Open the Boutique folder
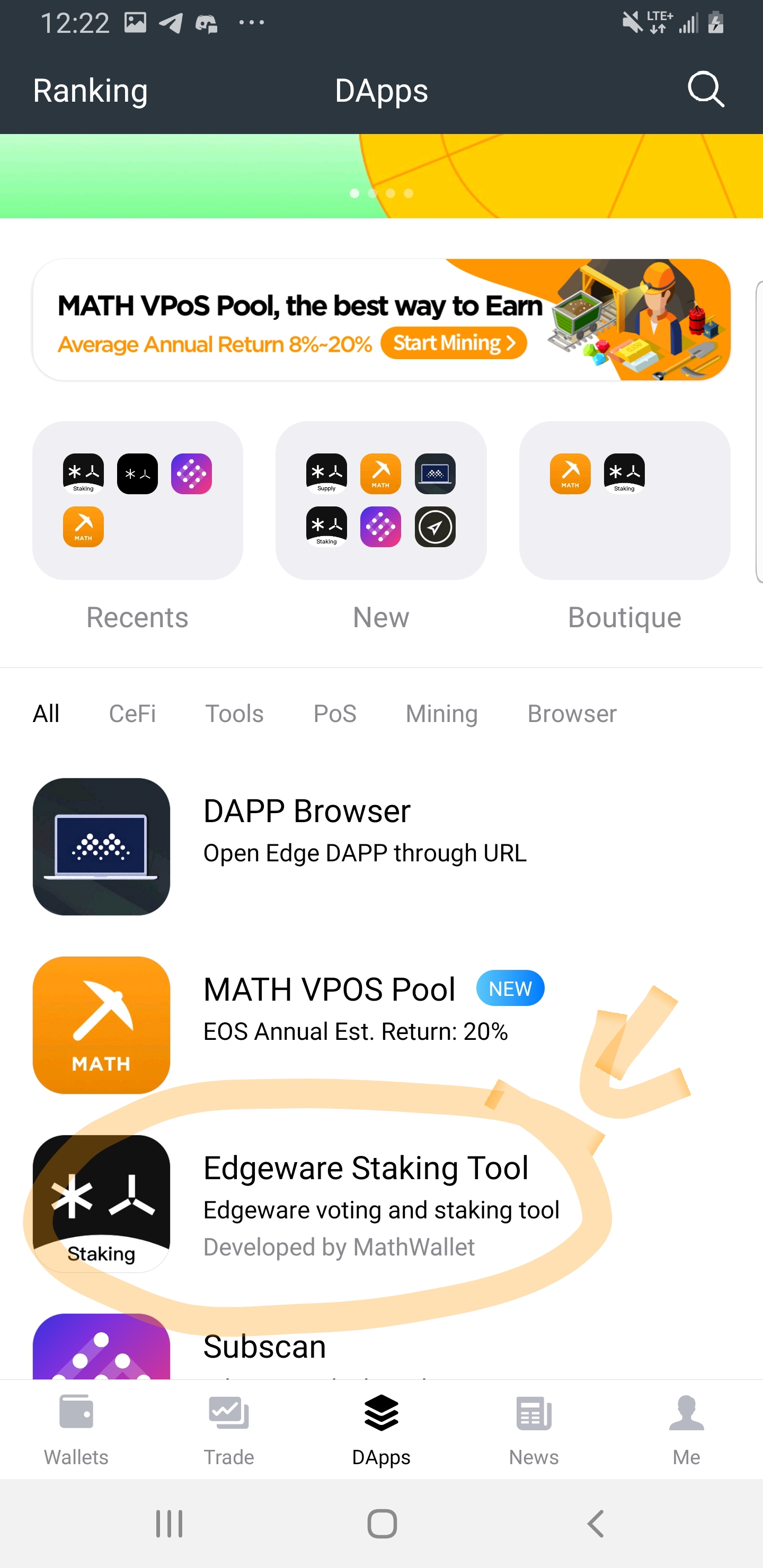 pos(624,501)
